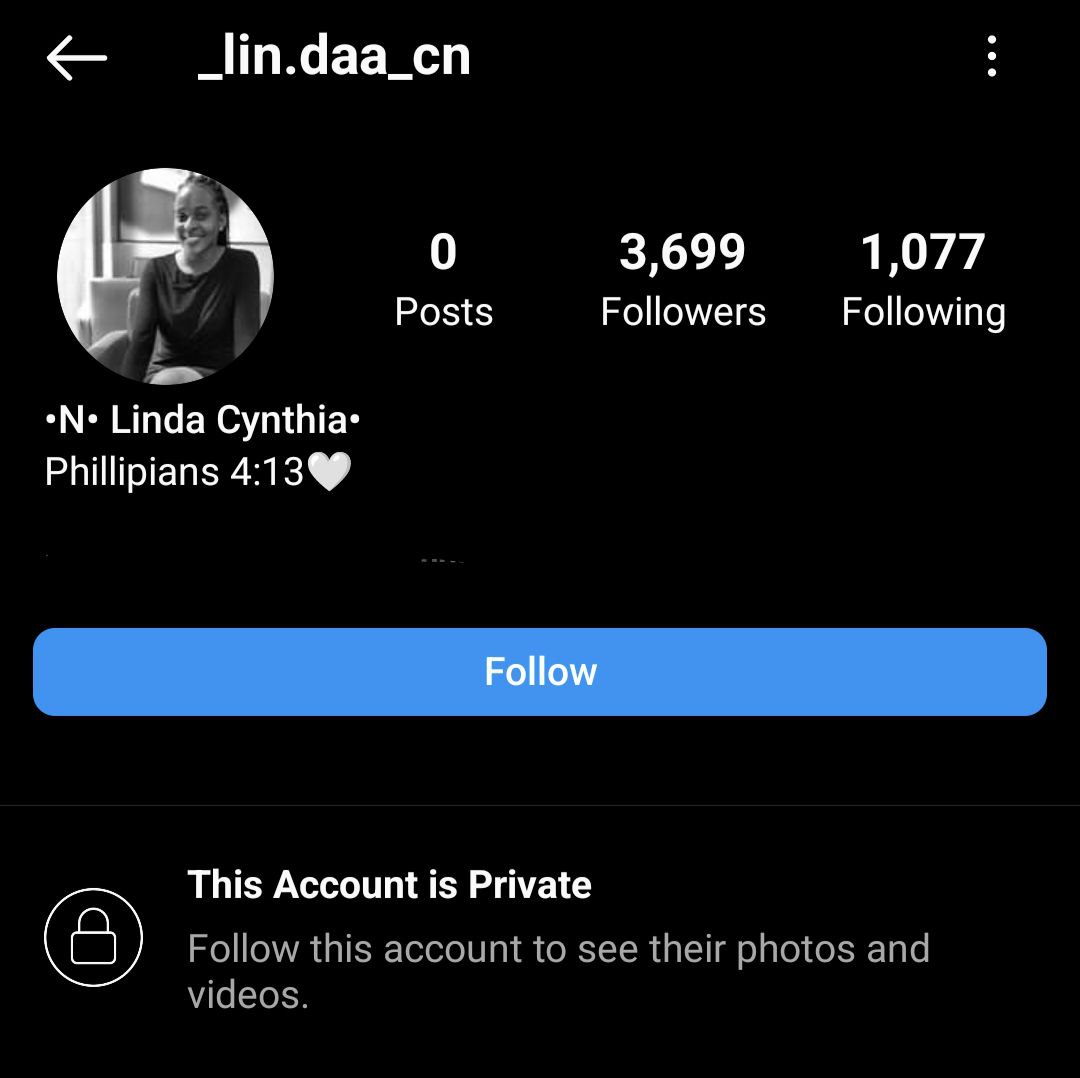The height and width of the screenshot is (1078, 1080).
Task: Go back using the arrow icon
Action: (x=76, y=59)
